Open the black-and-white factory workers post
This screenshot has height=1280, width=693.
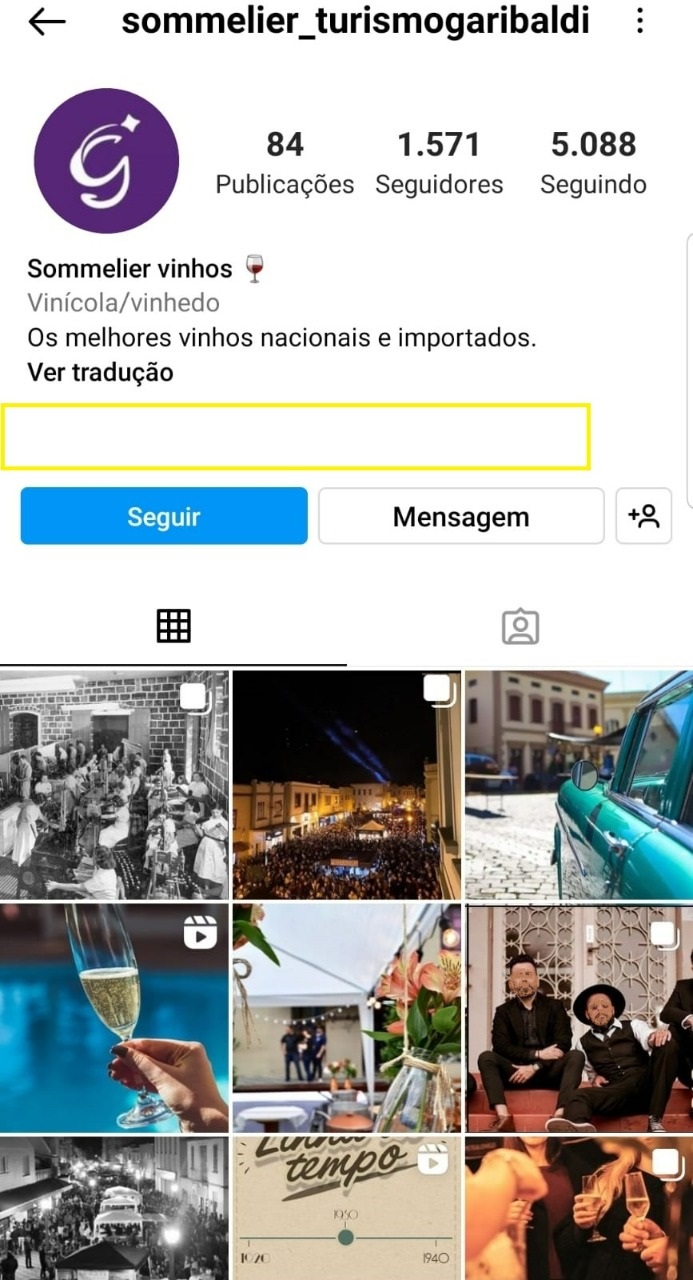coord(114,785)
